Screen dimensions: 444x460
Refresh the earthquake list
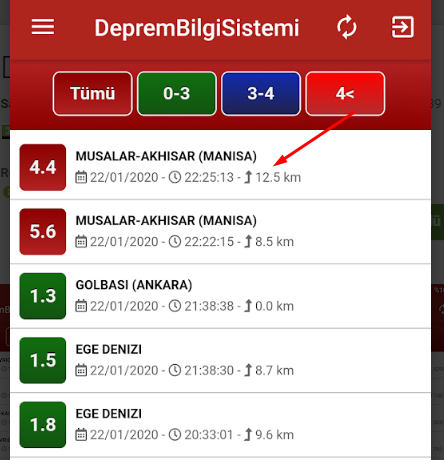[x=347, y=27]
